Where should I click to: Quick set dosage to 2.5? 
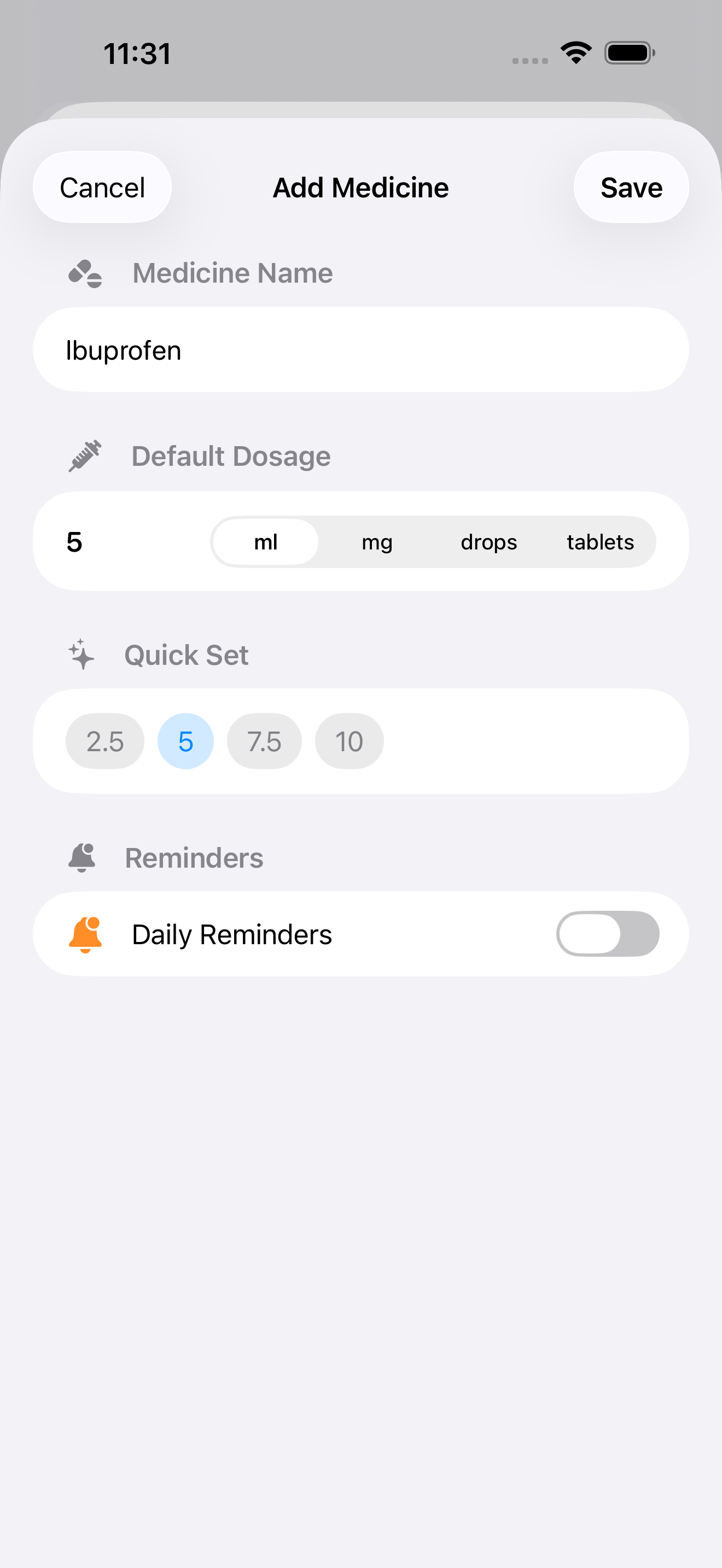[104, 741]
